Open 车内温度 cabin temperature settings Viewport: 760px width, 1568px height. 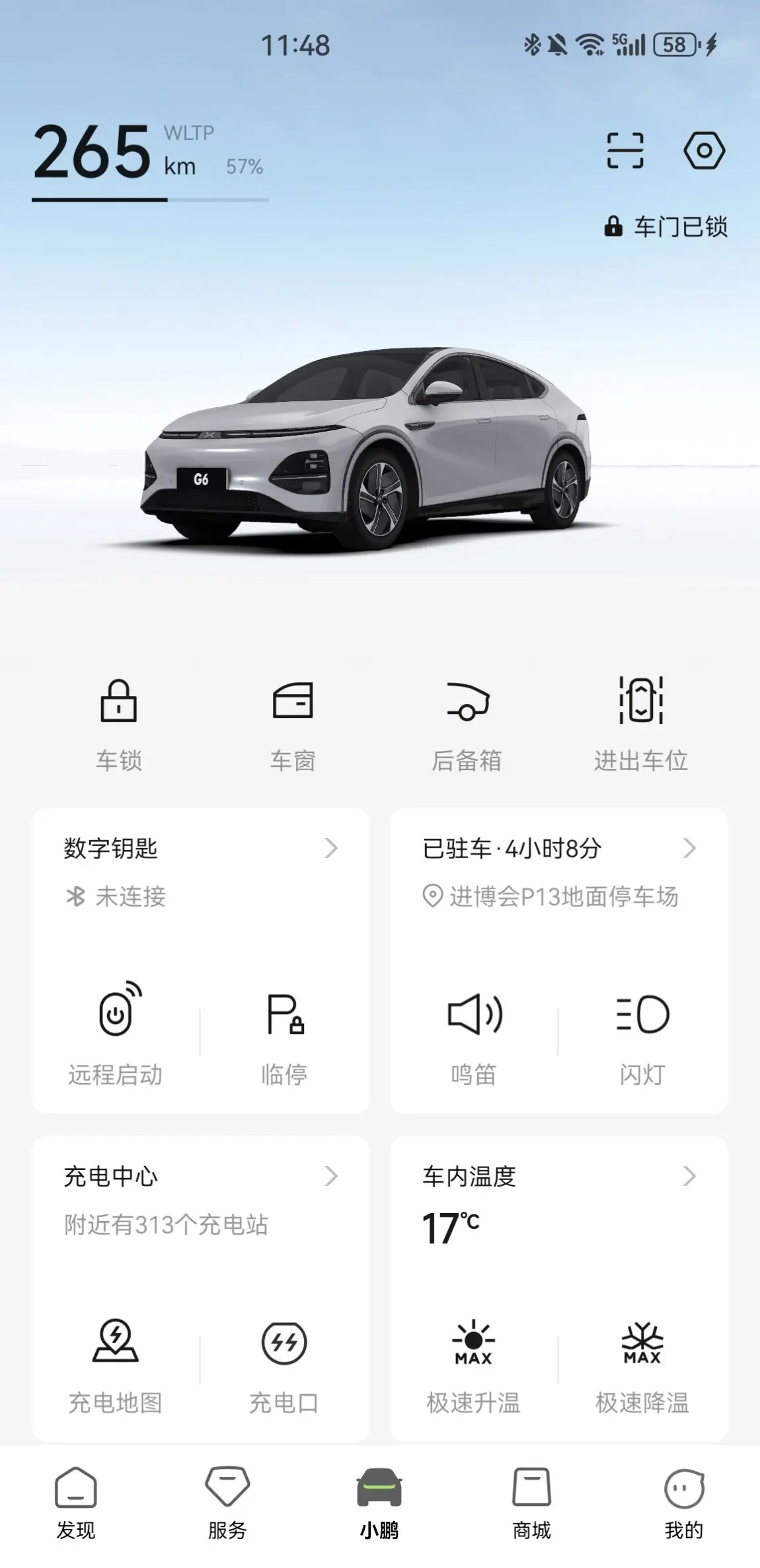[x=558, y=1177]
